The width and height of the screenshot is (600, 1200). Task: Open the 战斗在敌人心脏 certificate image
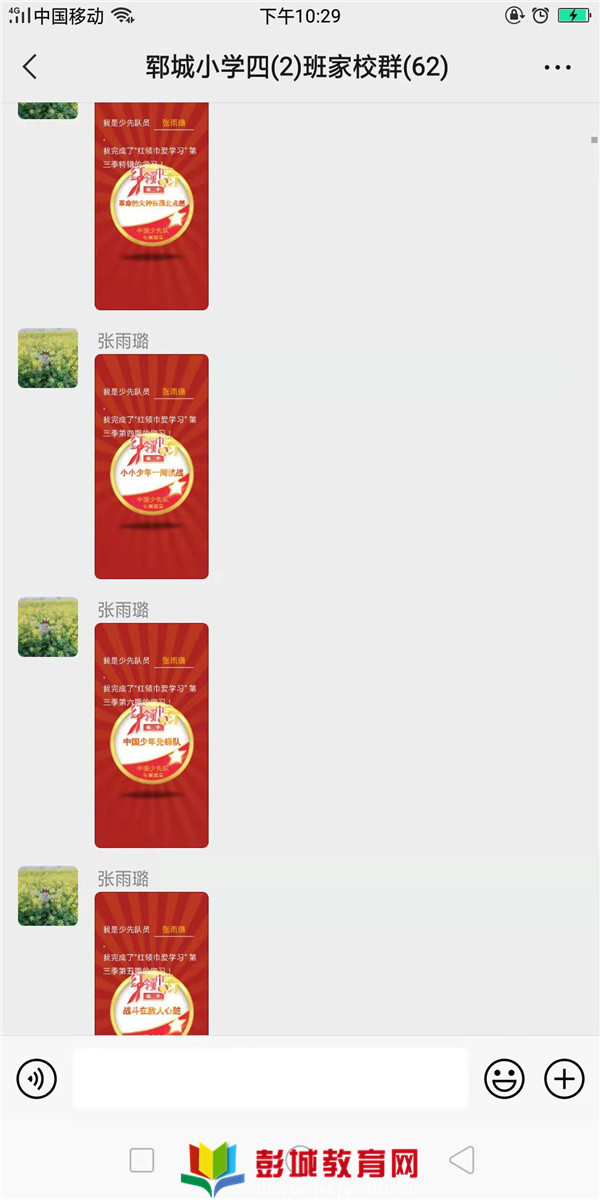[151, 964]
